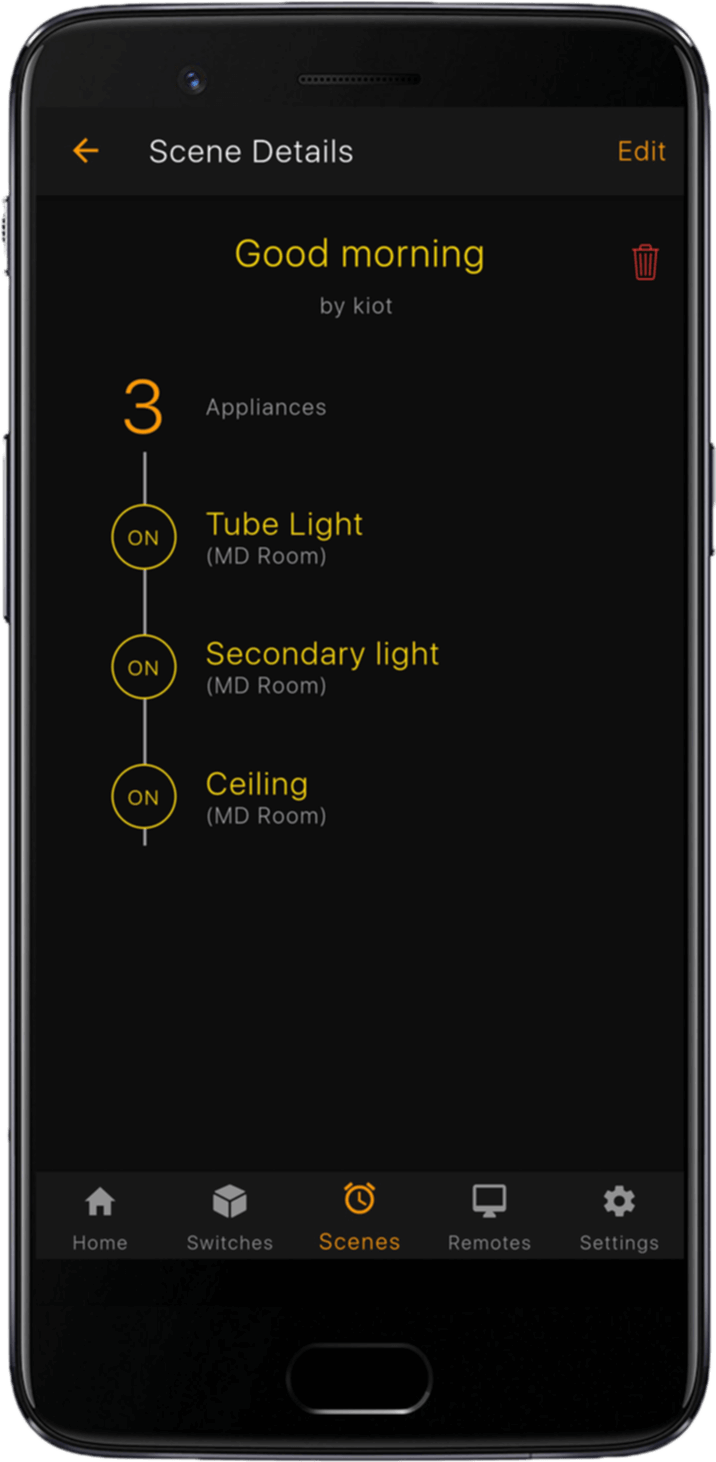Go to the Remotes tab
This screenshot has width=716, height=1462.
tap(489, 1217)
